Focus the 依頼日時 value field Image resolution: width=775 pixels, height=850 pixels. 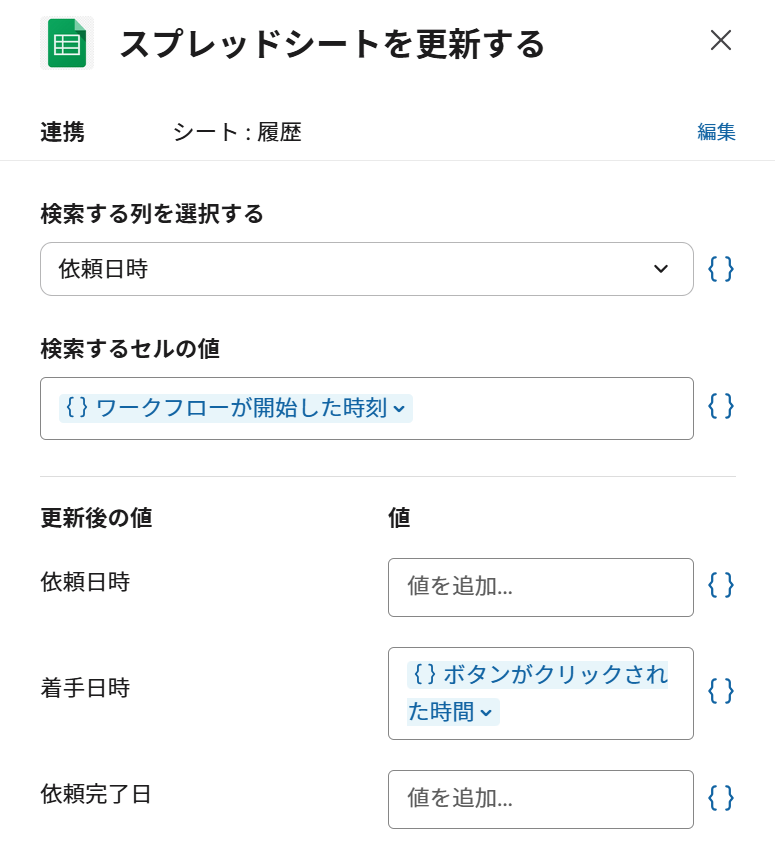[x=540, y=587]
